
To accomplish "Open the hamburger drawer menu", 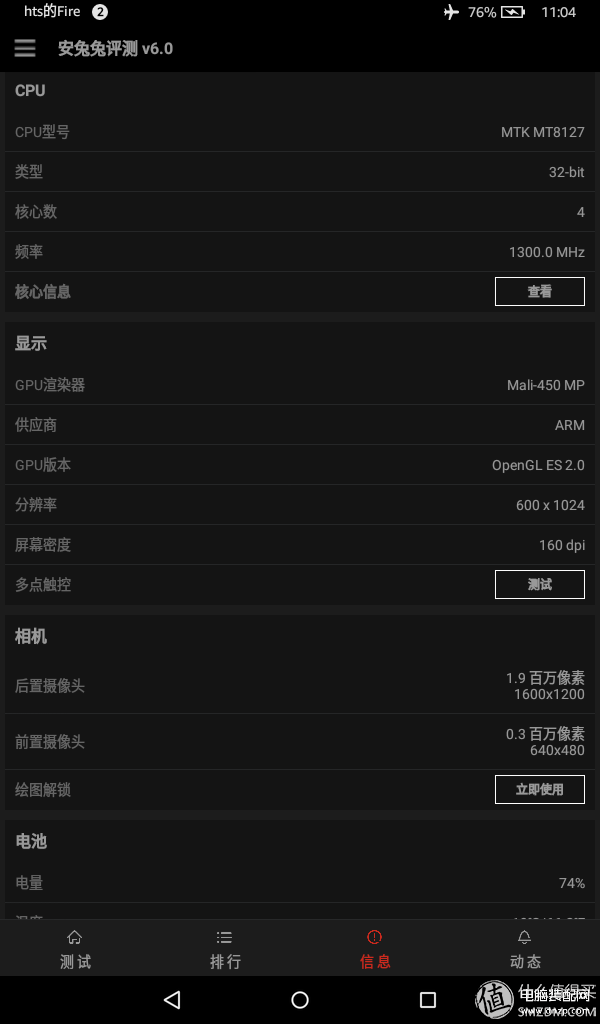I will point(25,48).
